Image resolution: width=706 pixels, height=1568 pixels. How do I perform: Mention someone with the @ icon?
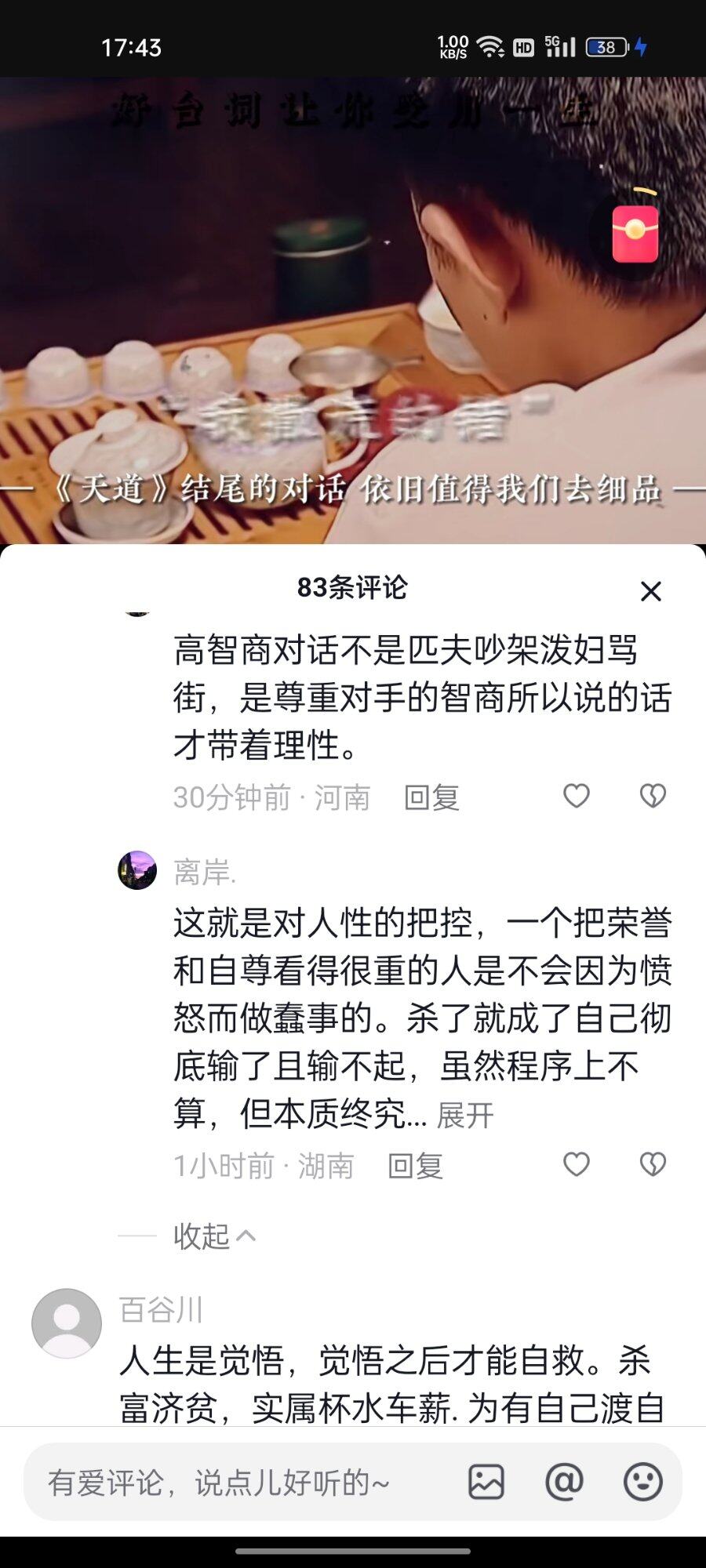click(x=564, y=1483)
